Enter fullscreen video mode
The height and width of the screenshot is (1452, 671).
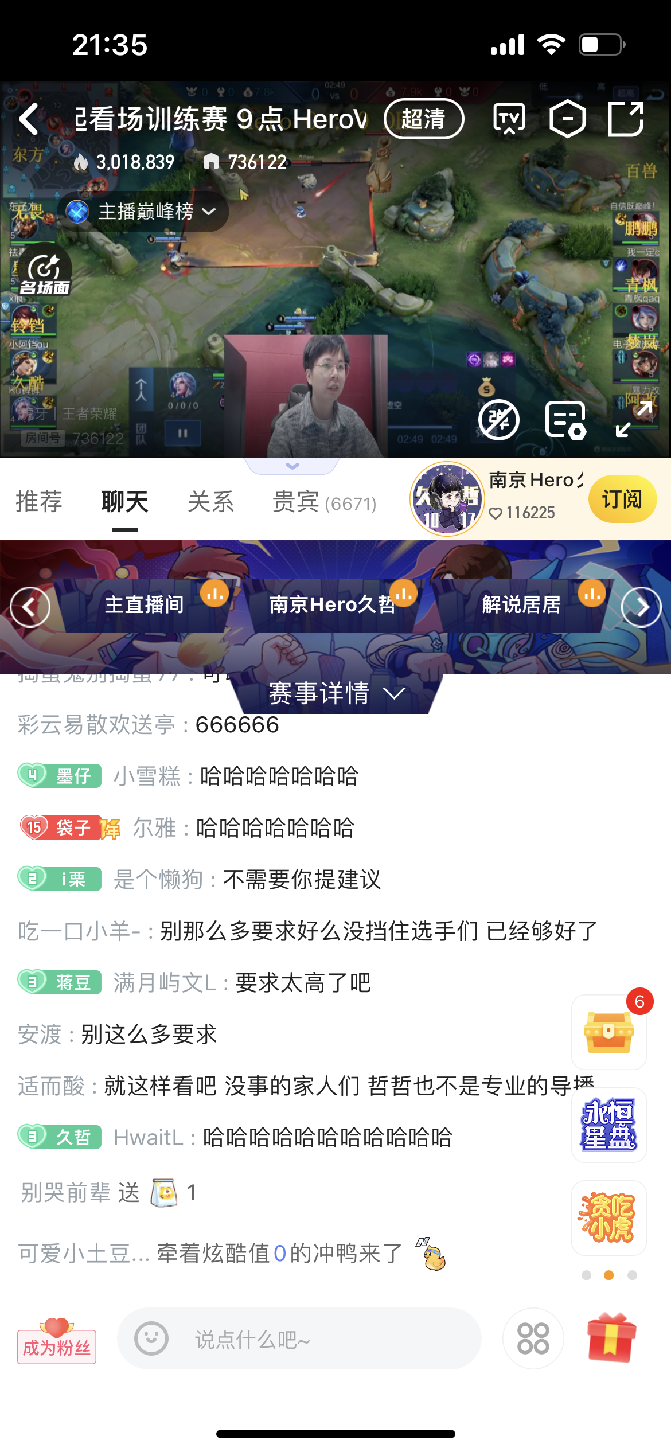tap(633, 419)
